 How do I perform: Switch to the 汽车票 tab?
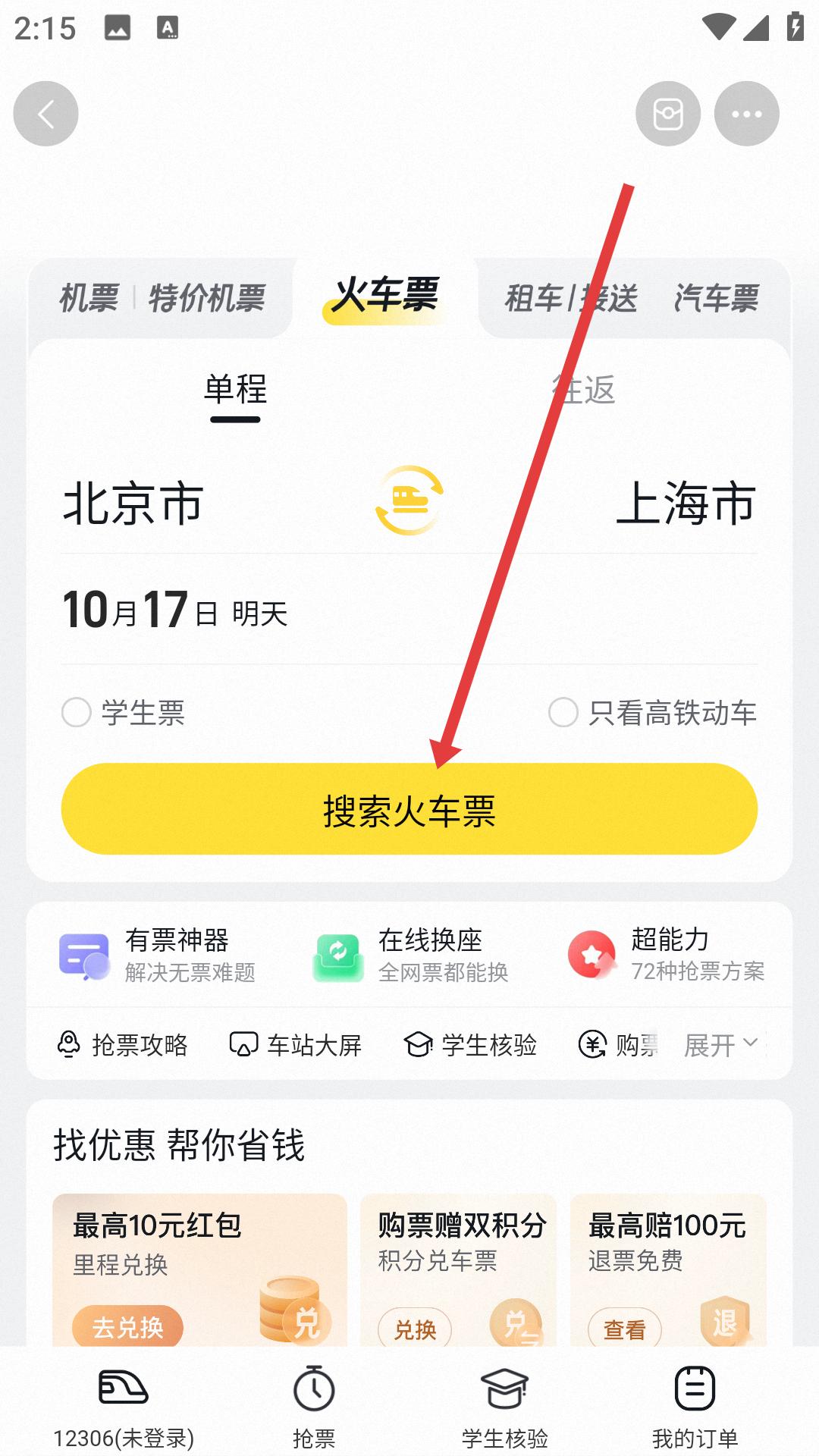click(x=716, y=298)
